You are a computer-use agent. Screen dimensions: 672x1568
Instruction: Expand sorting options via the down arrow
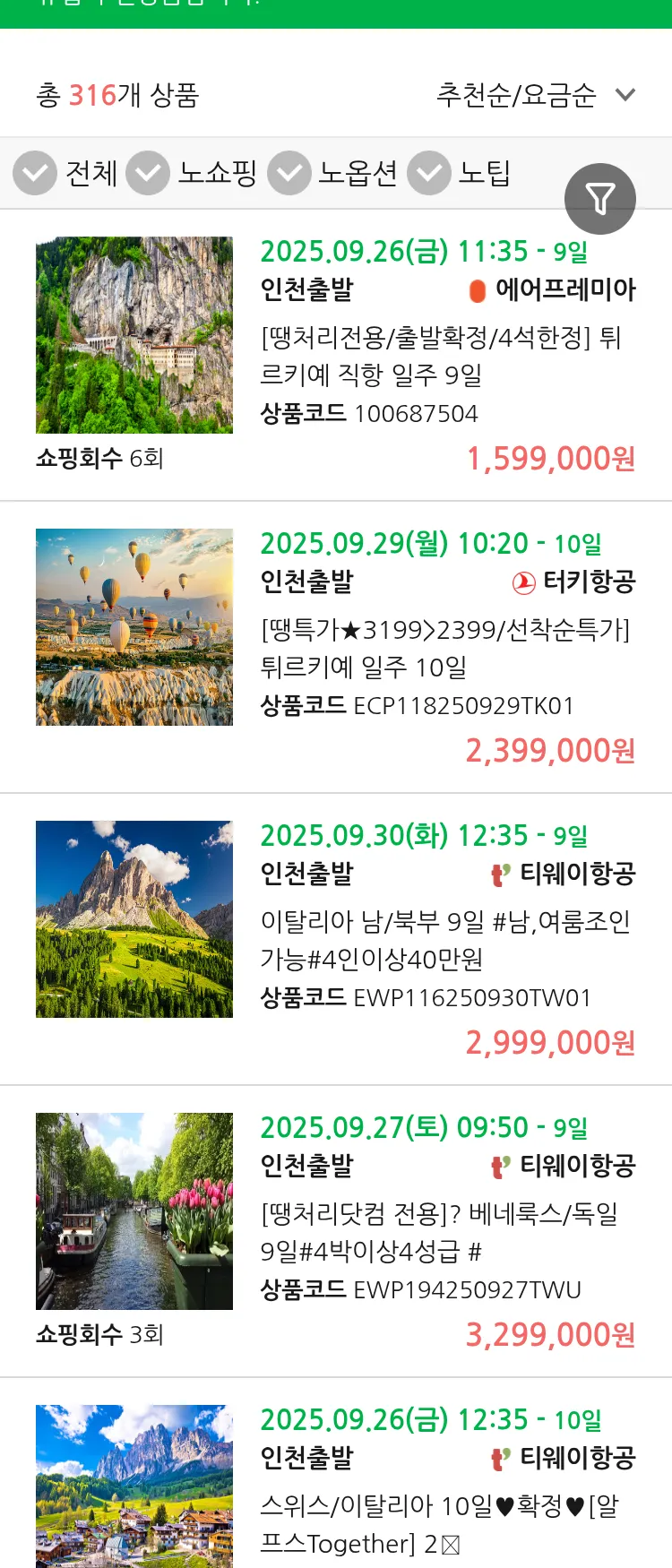(x=625, y=93)
